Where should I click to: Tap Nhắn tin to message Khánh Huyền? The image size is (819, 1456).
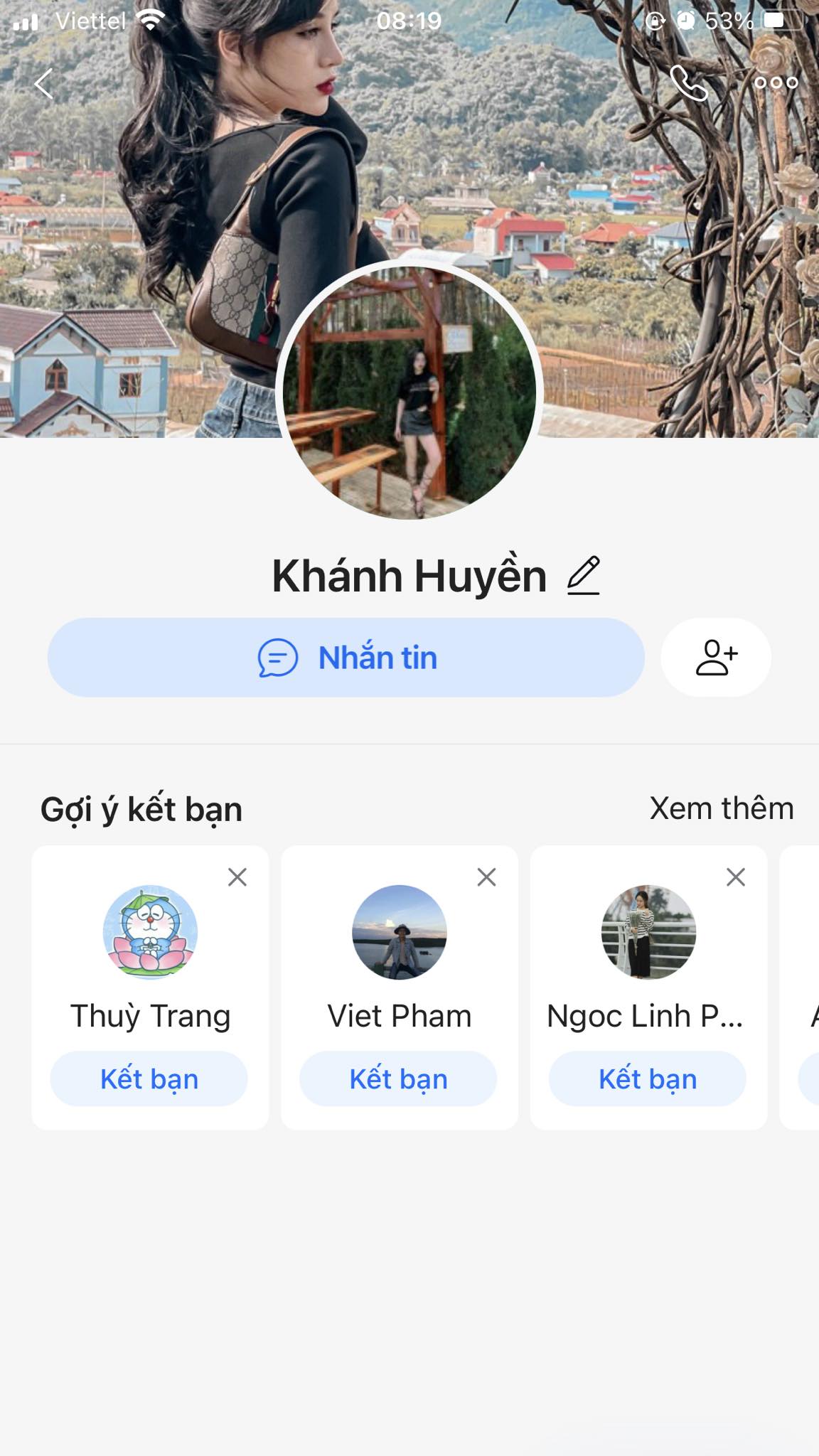(x=346, y=658)
